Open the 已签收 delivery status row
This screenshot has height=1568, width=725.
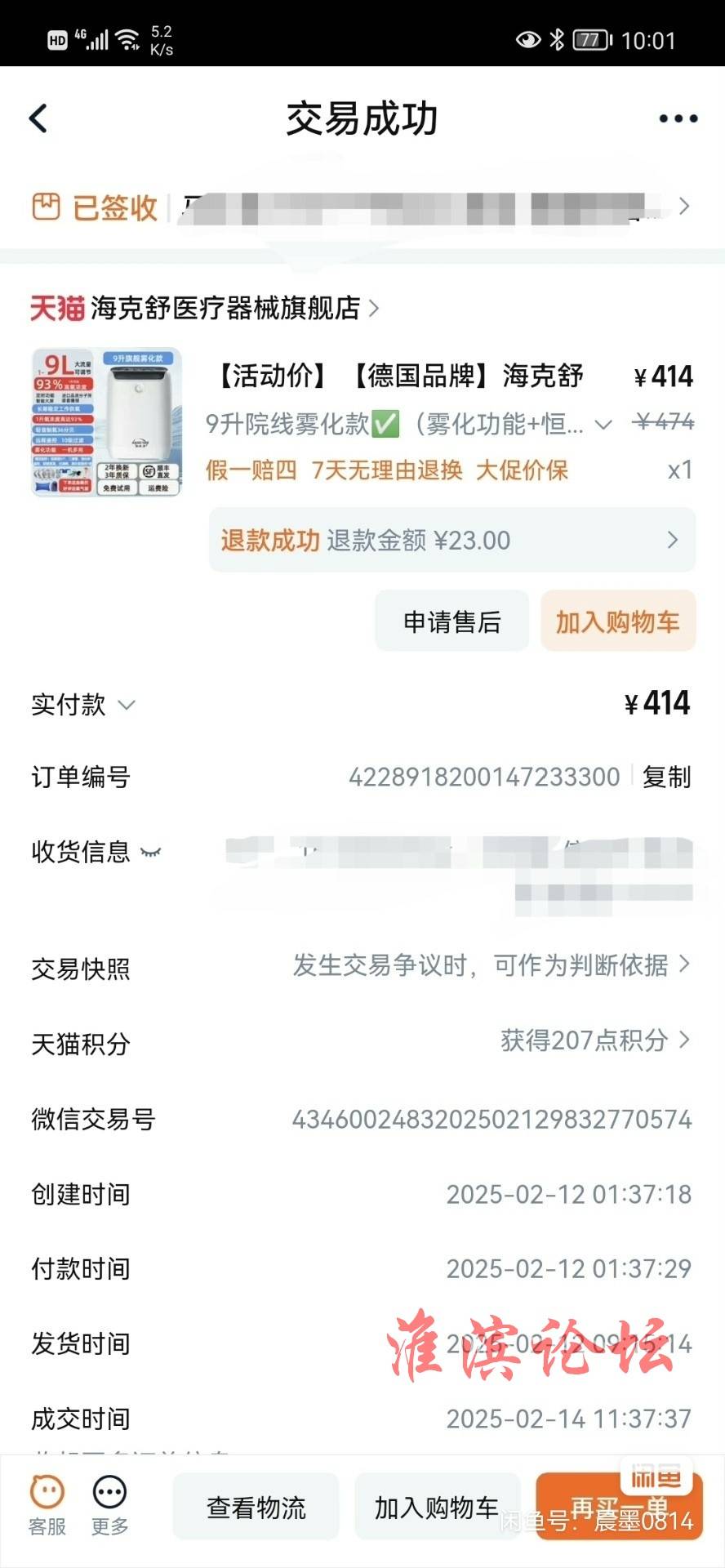pos(359,207)
